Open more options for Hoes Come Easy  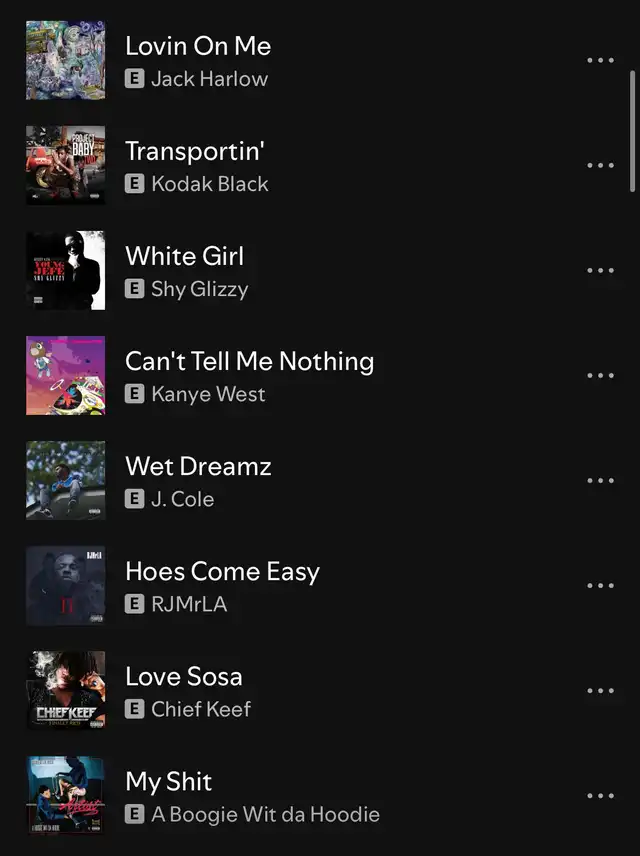pos(600,586)
